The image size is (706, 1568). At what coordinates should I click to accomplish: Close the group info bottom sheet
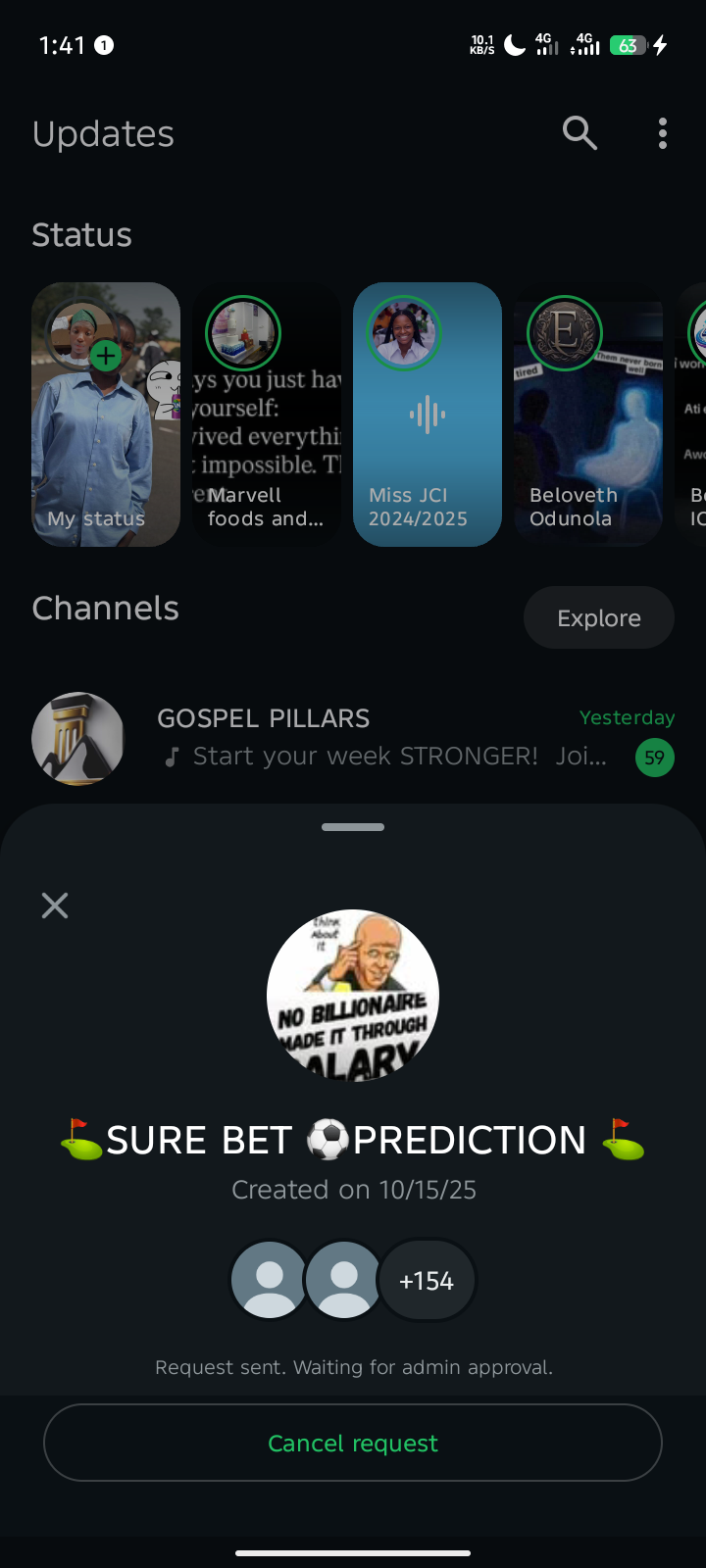point(55,906)
